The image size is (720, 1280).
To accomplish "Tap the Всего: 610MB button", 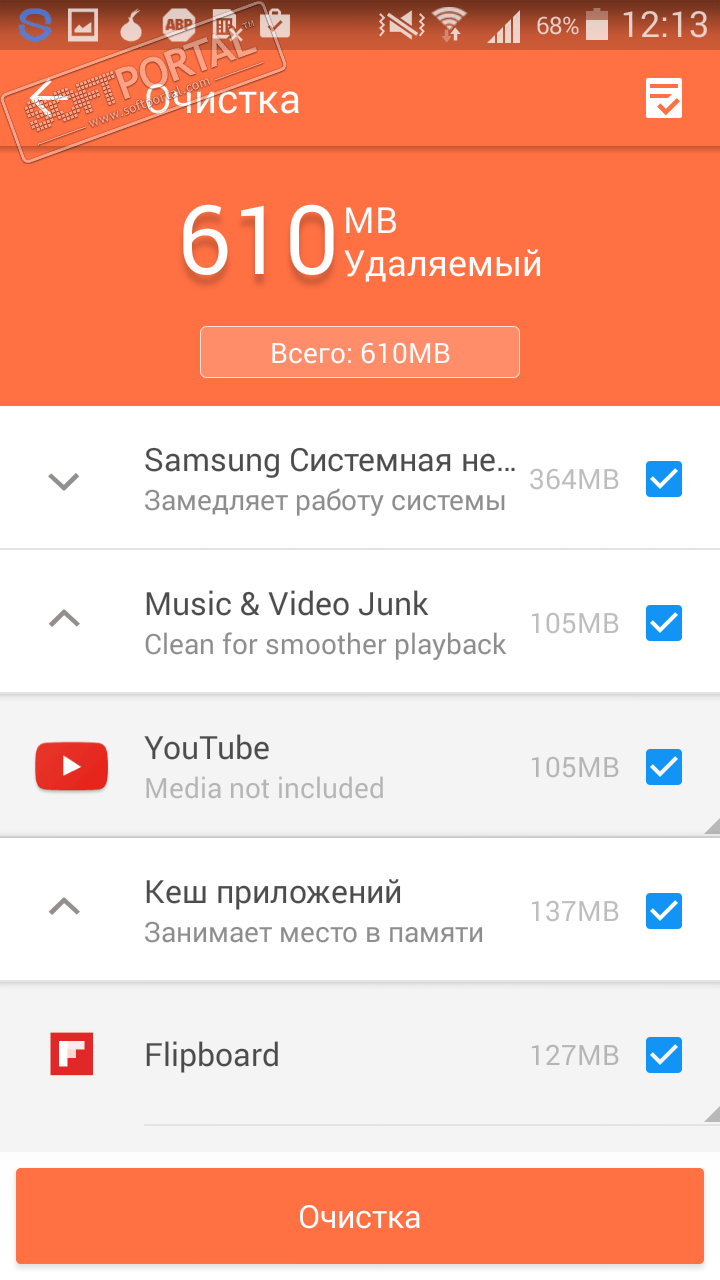I will click(360, 352).
